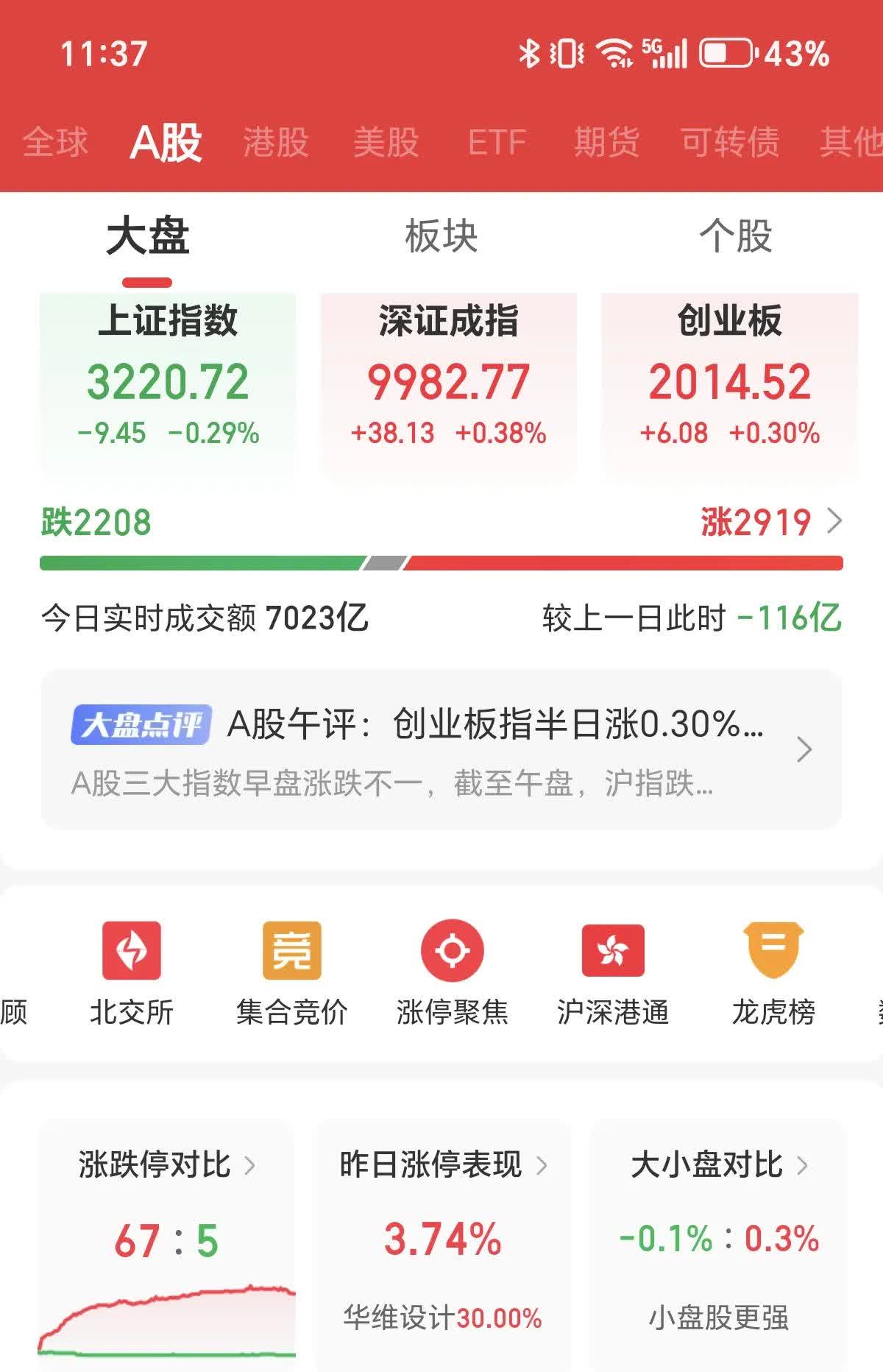The width and height of the screenshot is (883, 1372).
Task: Select the ETF market tab
Action: 496,141
